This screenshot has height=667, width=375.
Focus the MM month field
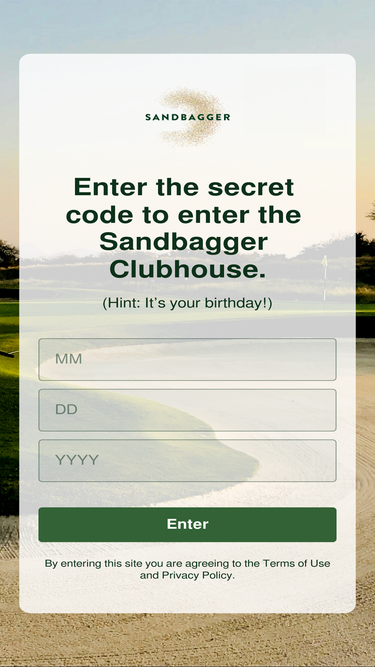187,359
